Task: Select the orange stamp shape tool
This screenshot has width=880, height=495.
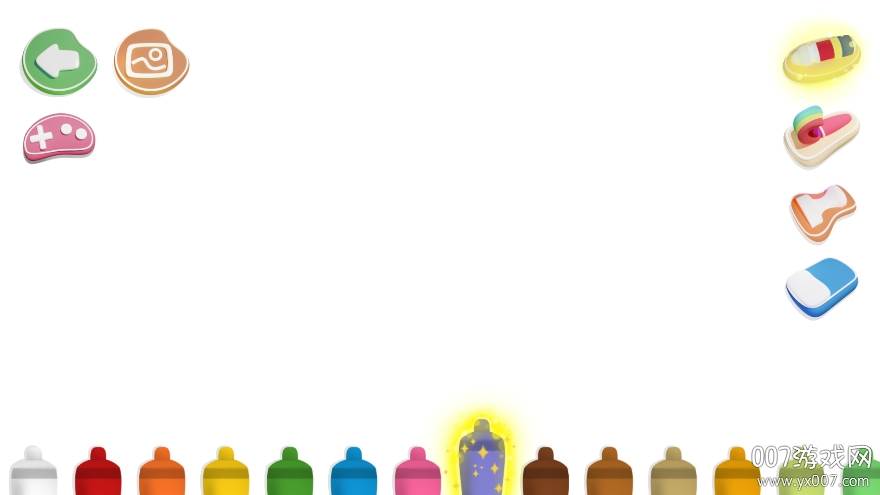Action: click(x=822, y=211)
